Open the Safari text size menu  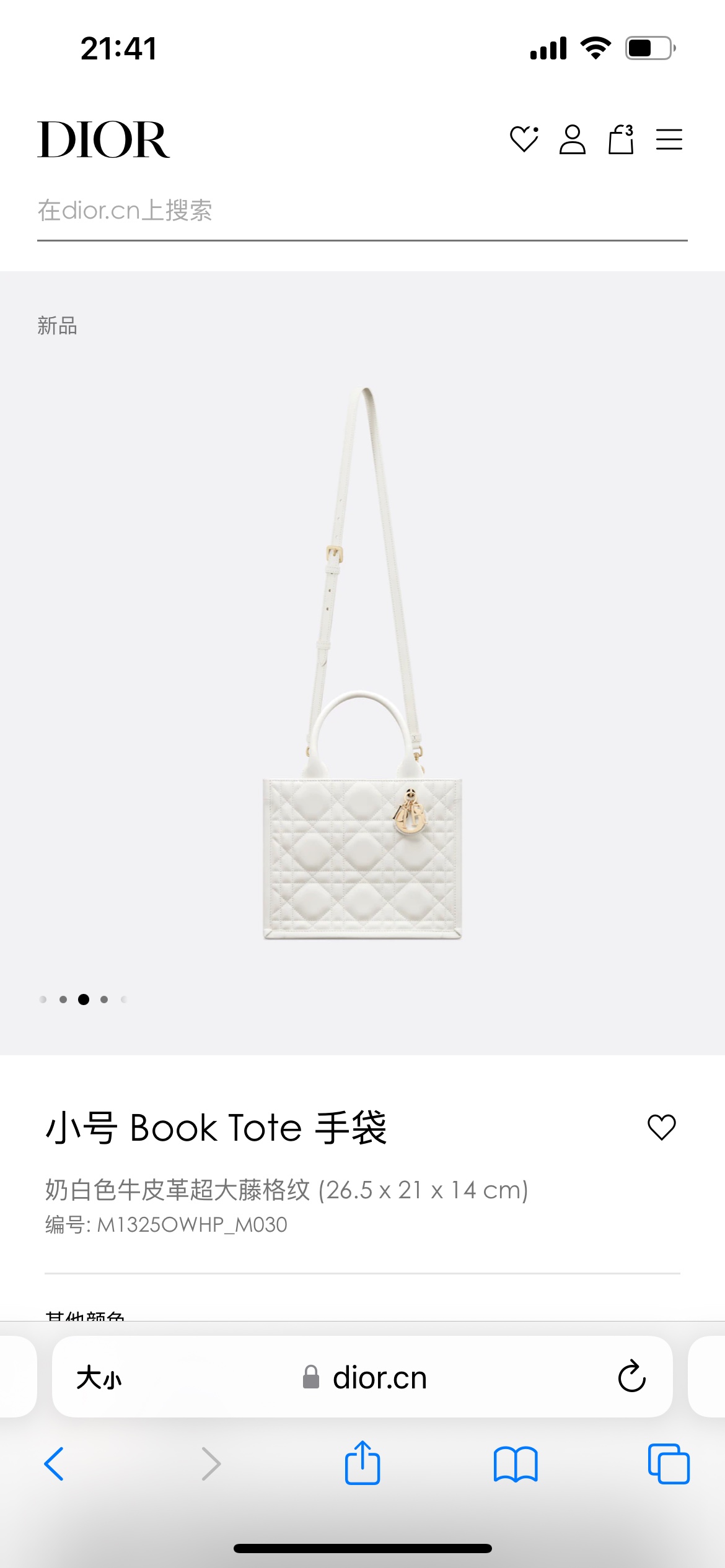[x=99, y=1378]
